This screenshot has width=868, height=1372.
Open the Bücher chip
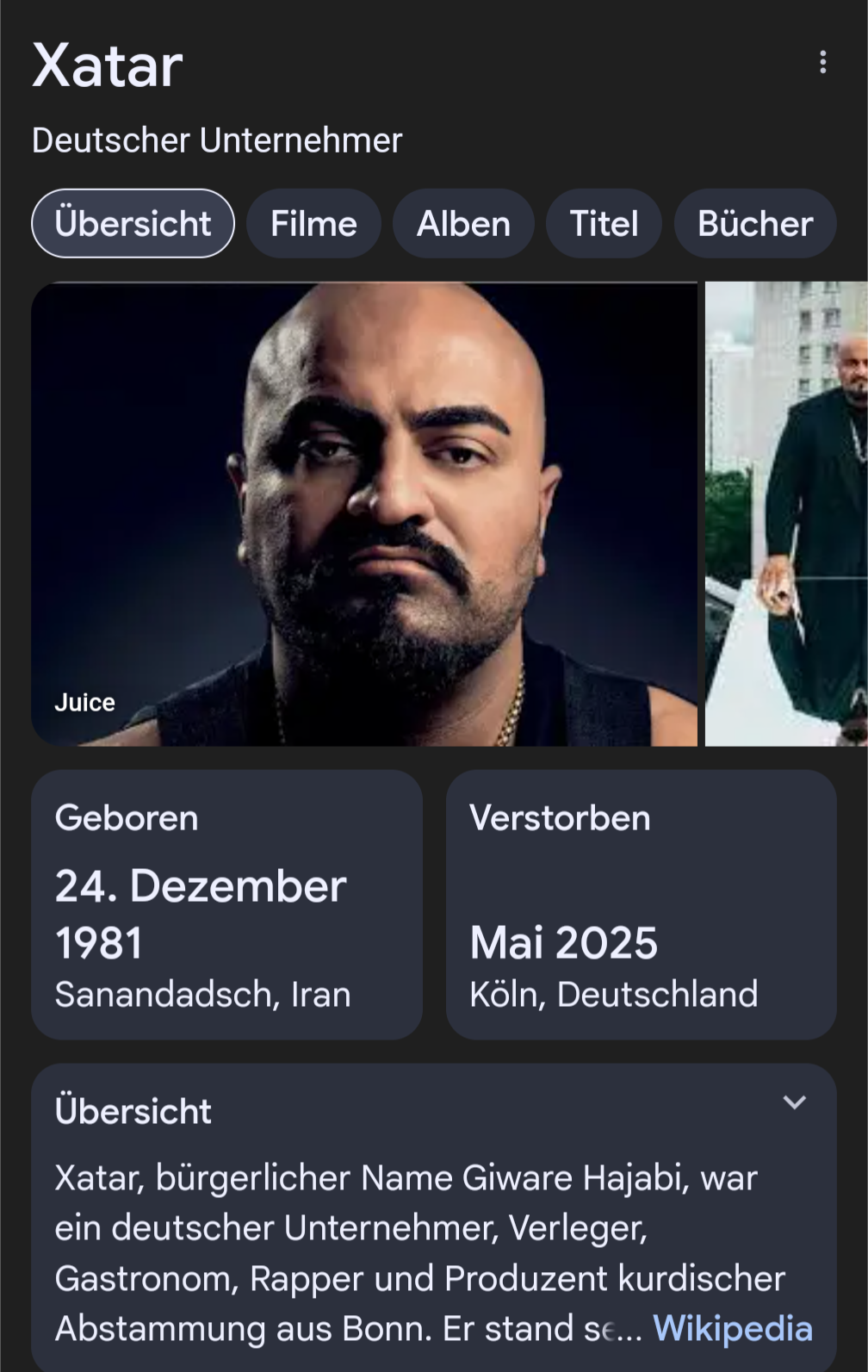coord(754,224)
